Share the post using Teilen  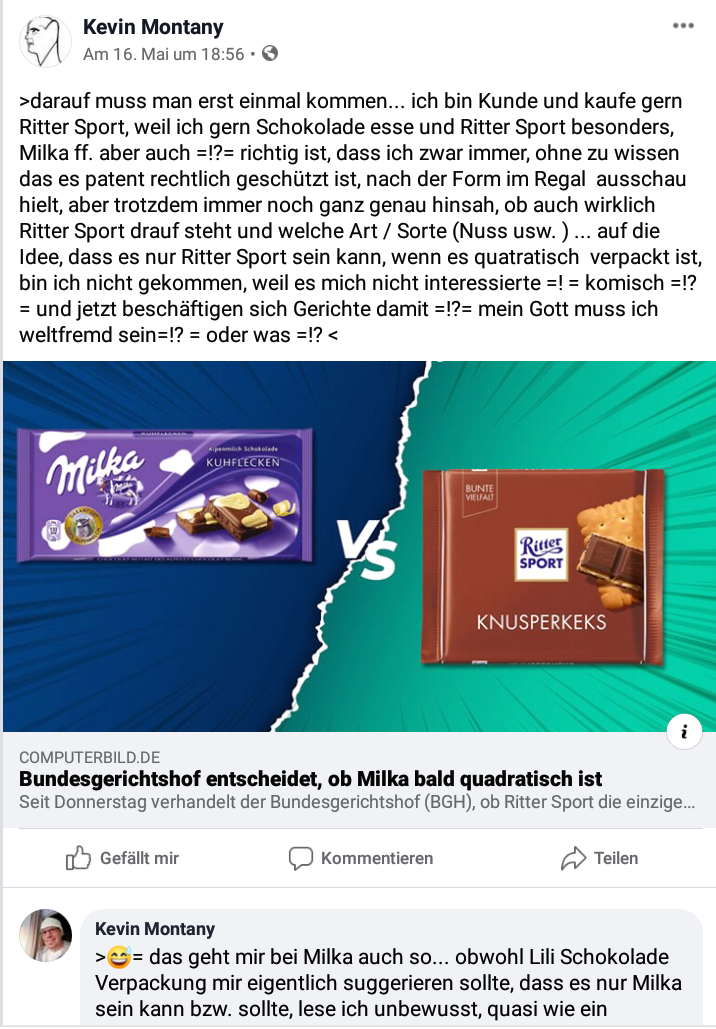pyautogui.click(x=599, y=858)
